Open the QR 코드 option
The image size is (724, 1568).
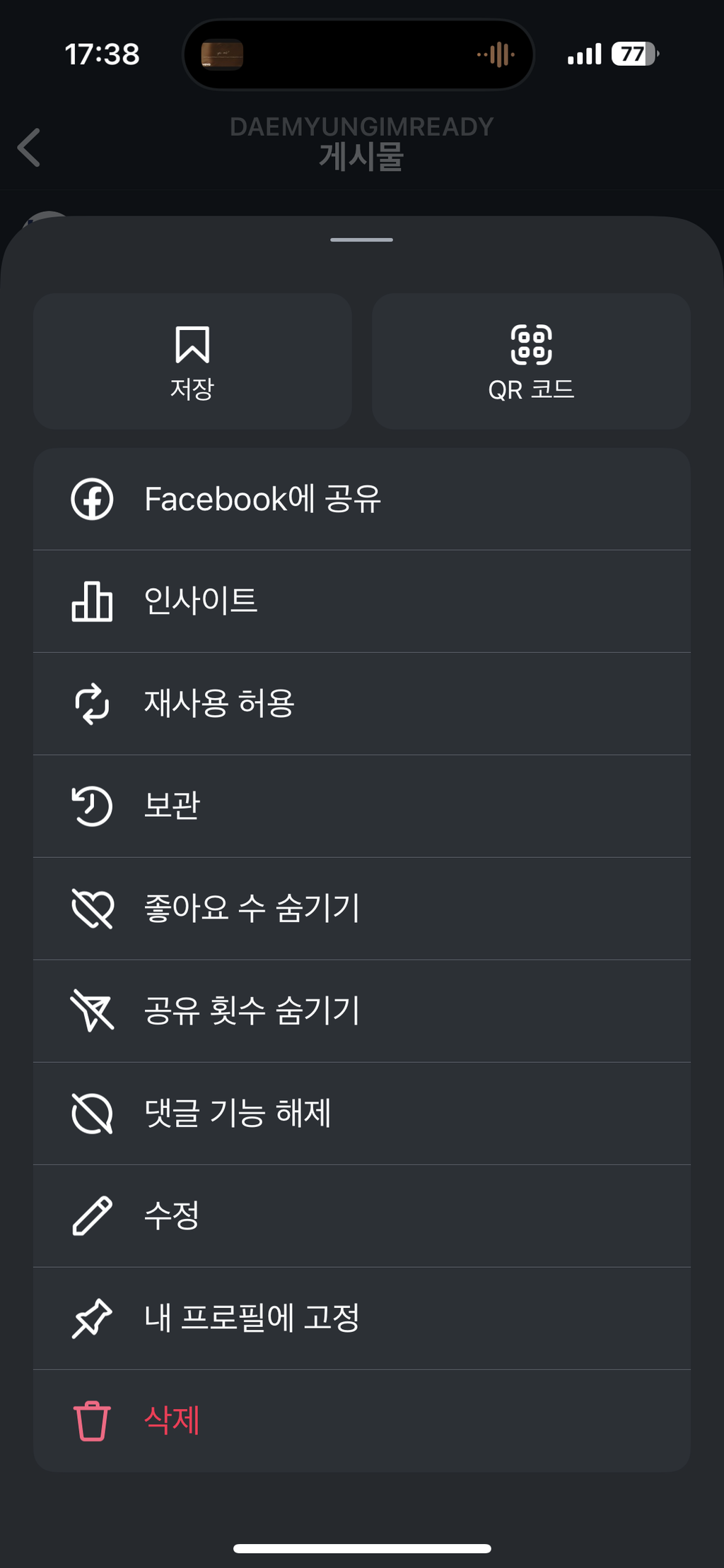coord(531,361)
